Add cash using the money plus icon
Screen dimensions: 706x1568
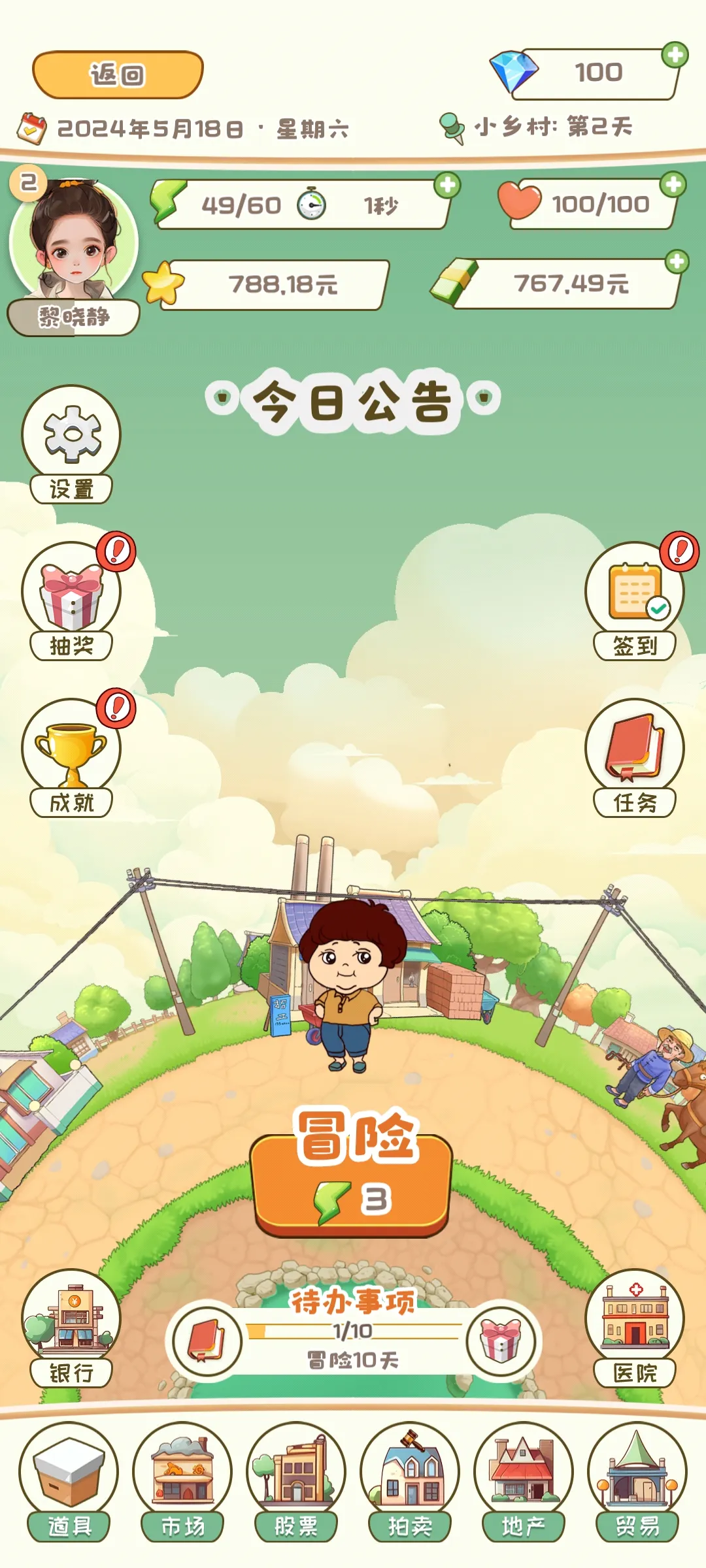coord(677,262)
